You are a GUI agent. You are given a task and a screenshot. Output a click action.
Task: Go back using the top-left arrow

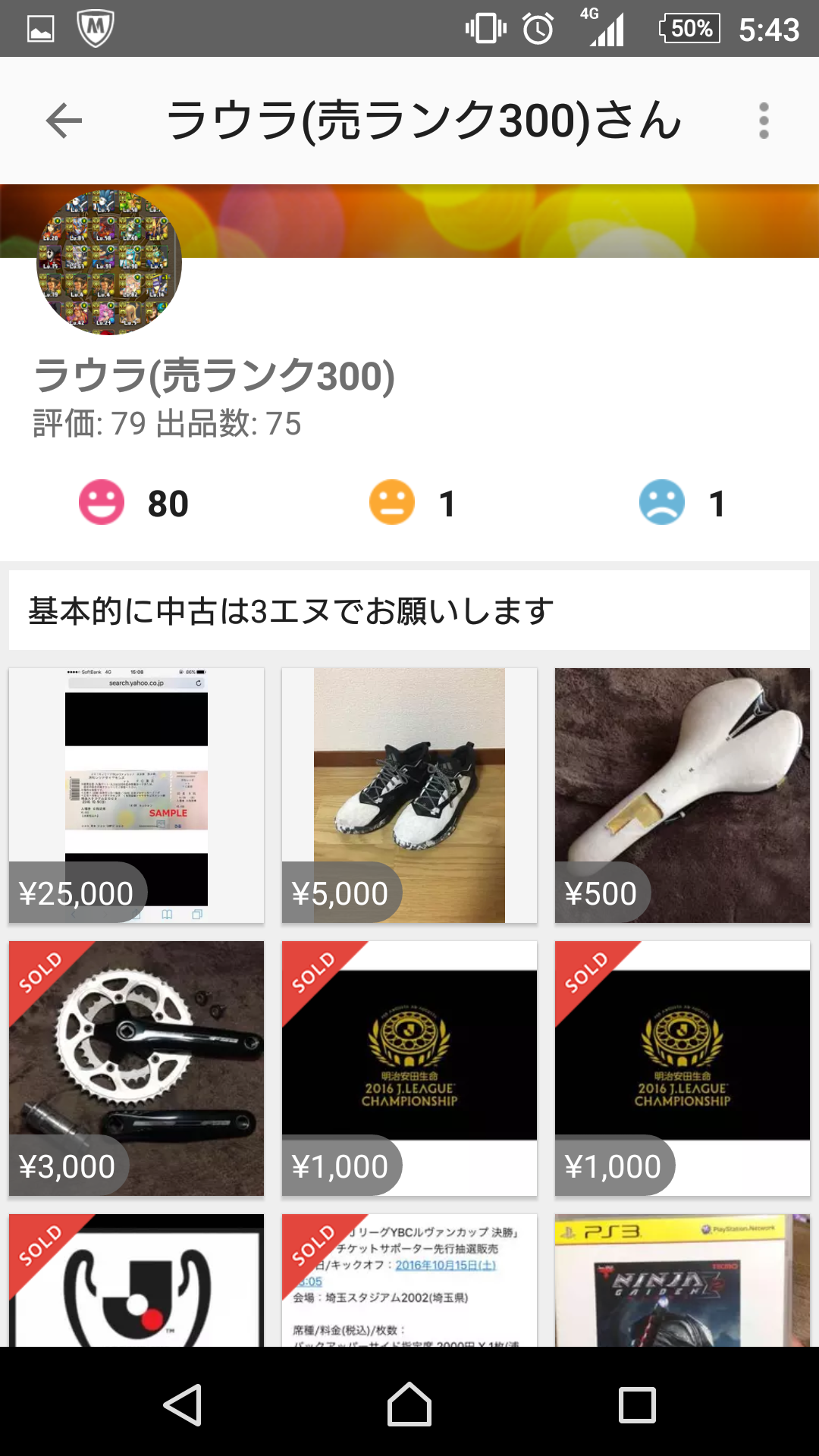(x=64, y=121)
